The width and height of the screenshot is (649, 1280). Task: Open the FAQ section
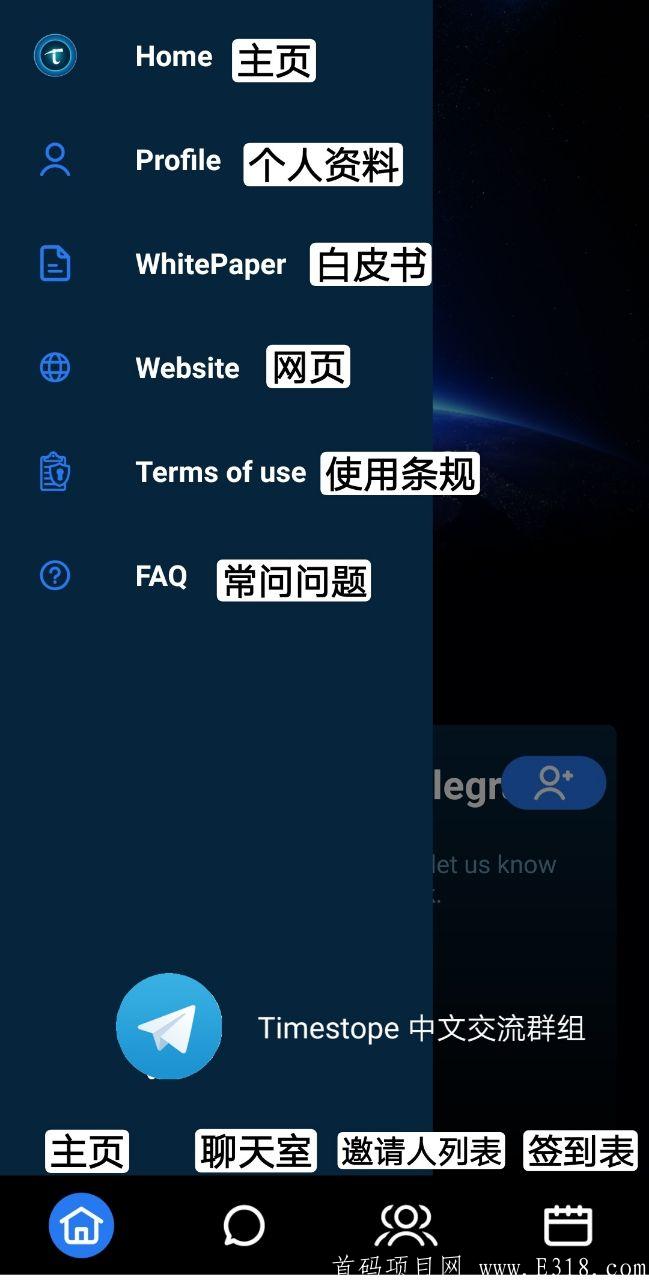tap(161, 577)
